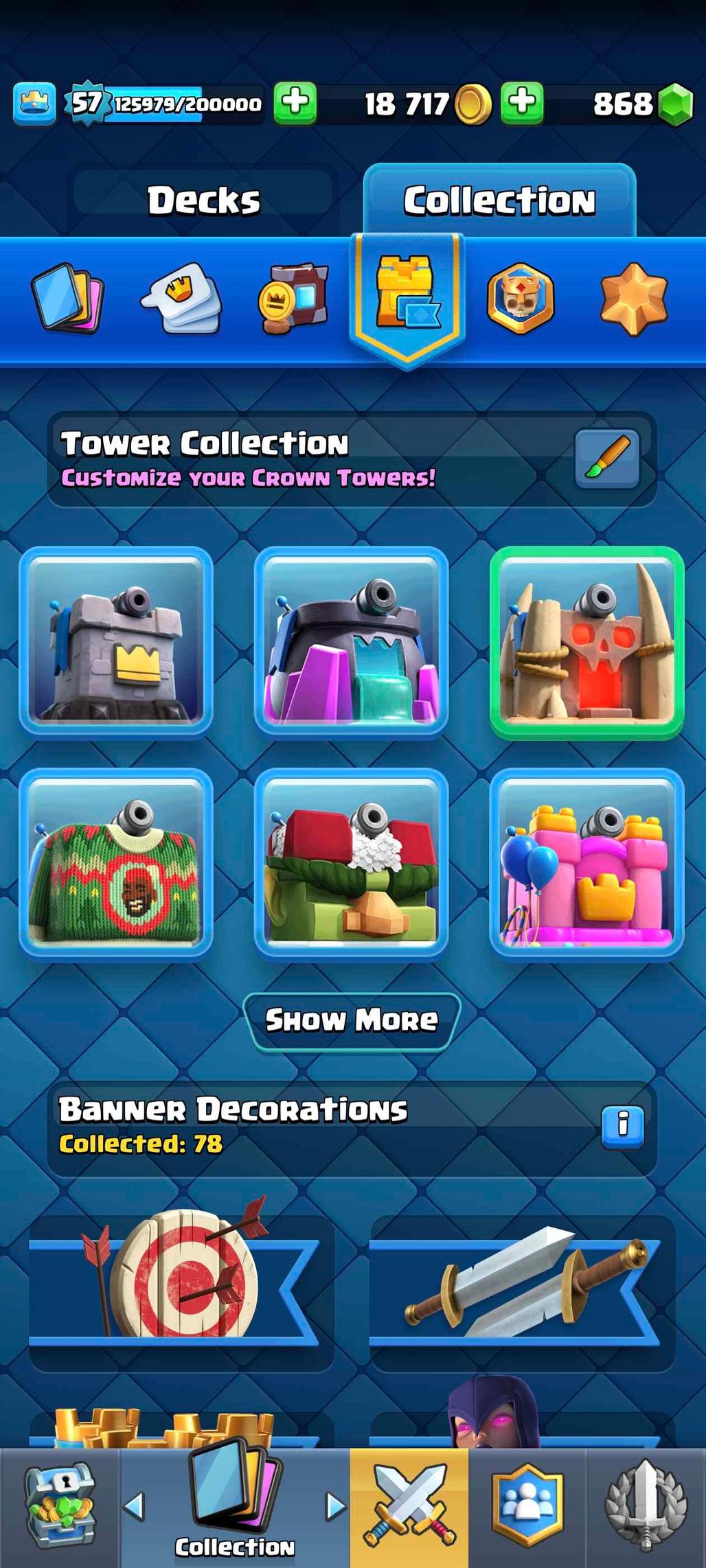Select the Christmas sweater tower skin
The height and width of the screenshot is (1568, 706).
pos(116,863)
